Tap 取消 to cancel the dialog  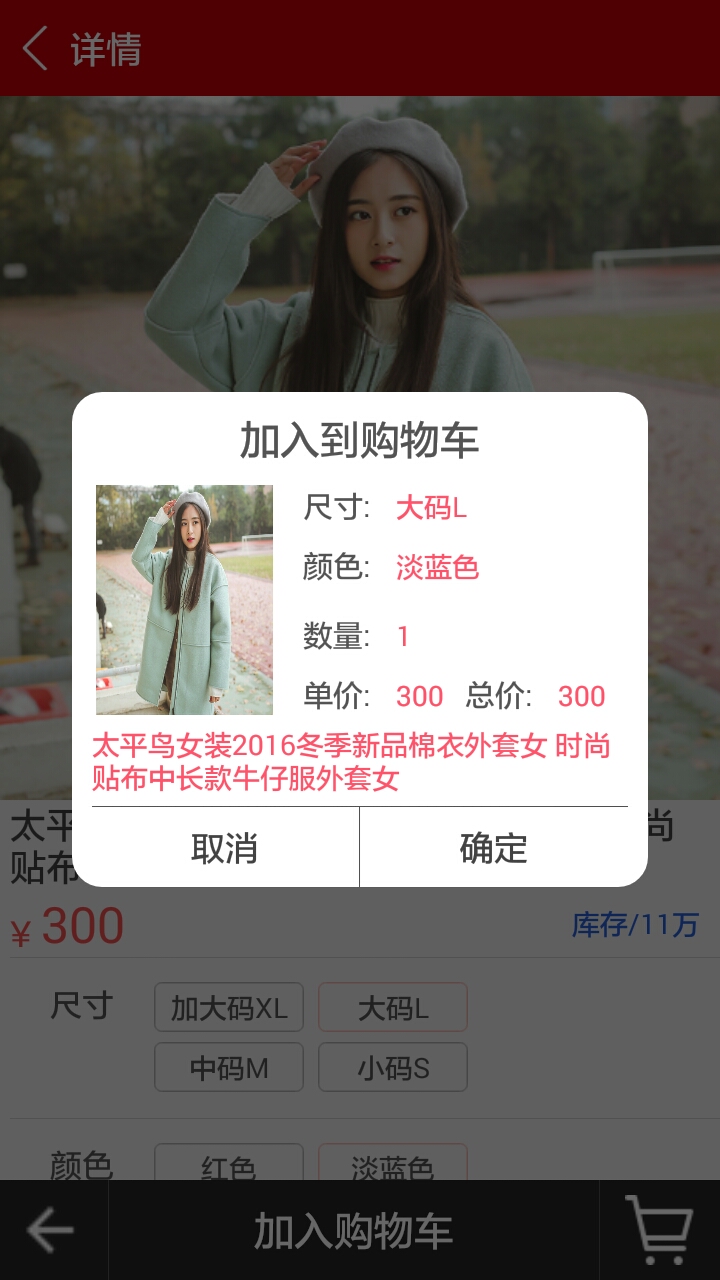point(224,847)
